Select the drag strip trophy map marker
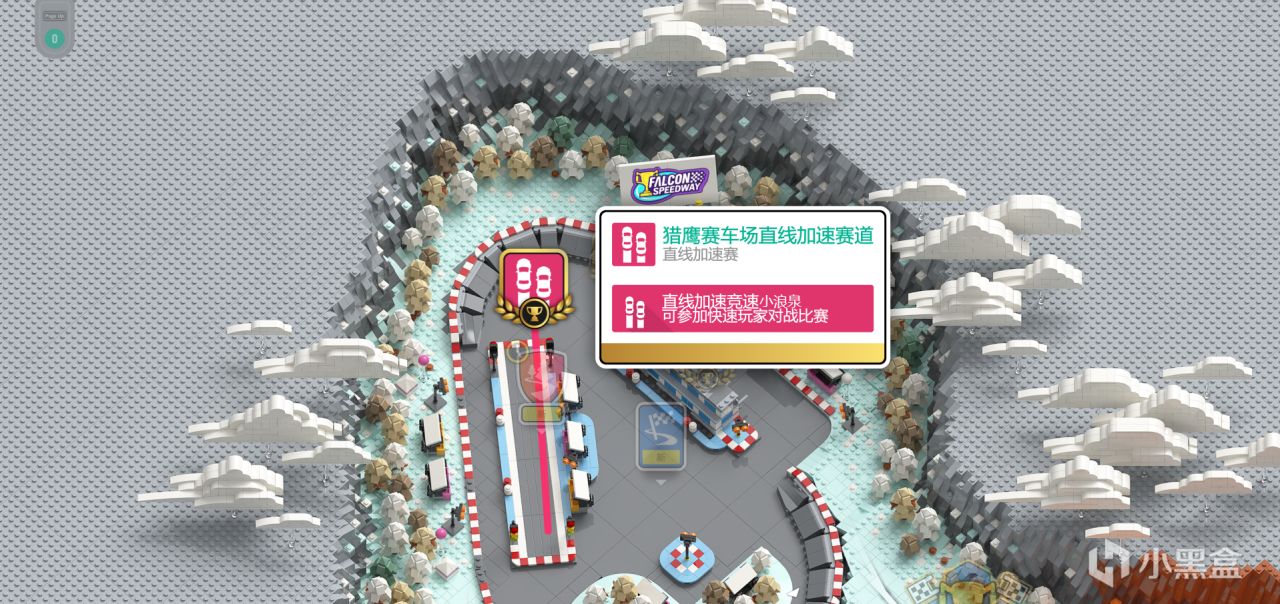 pos(533,285)
